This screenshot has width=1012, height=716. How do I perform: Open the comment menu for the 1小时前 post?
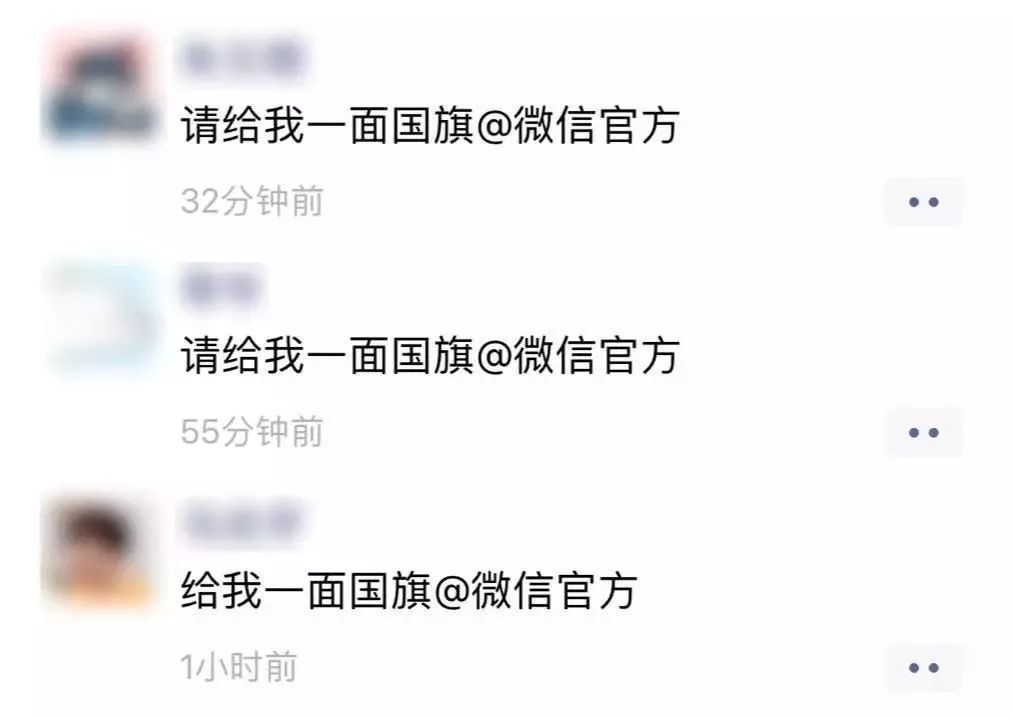point(923,668)
